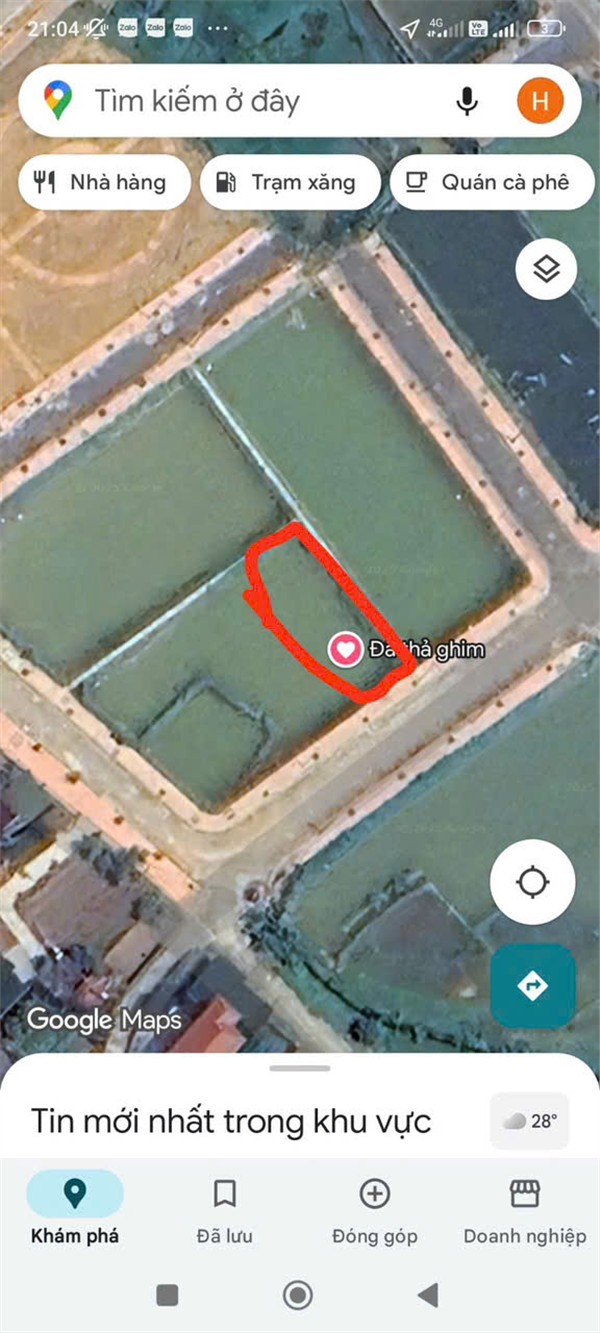Start voice search with the microphone
Viewport: 600px width, 1333px height.
[466, 101]
